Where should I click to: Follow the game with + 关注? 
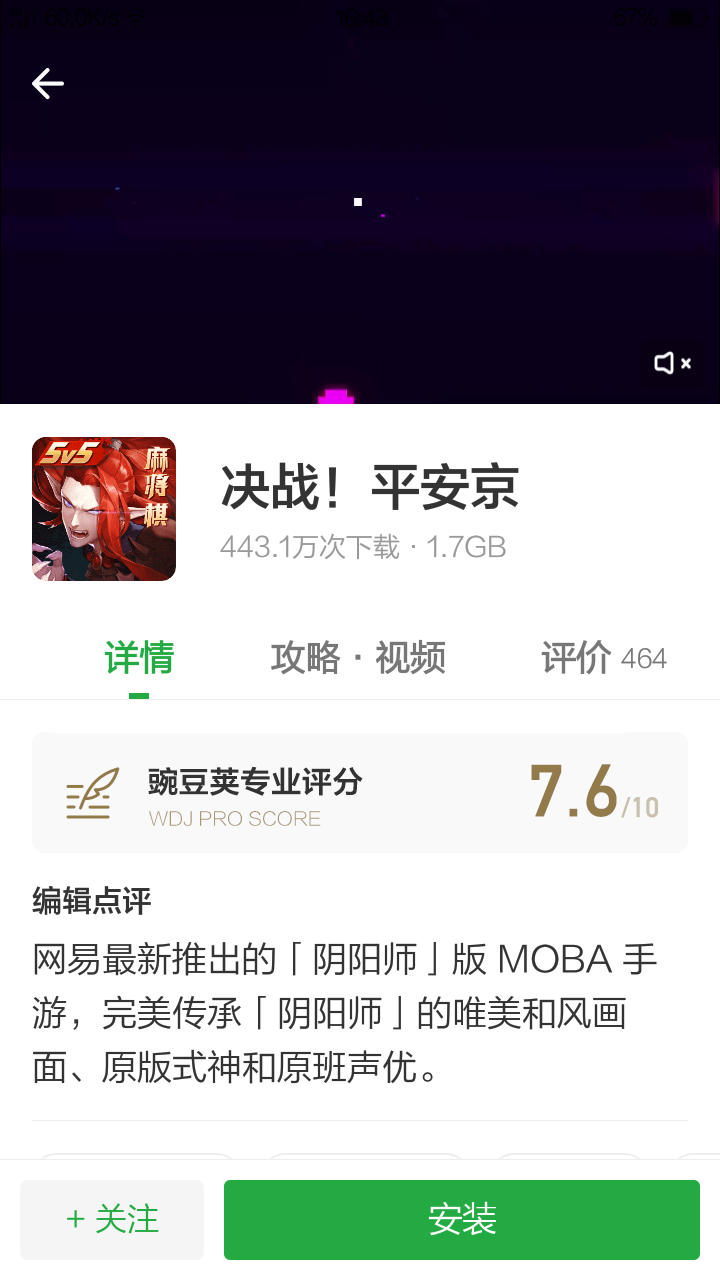(112, 1219)
